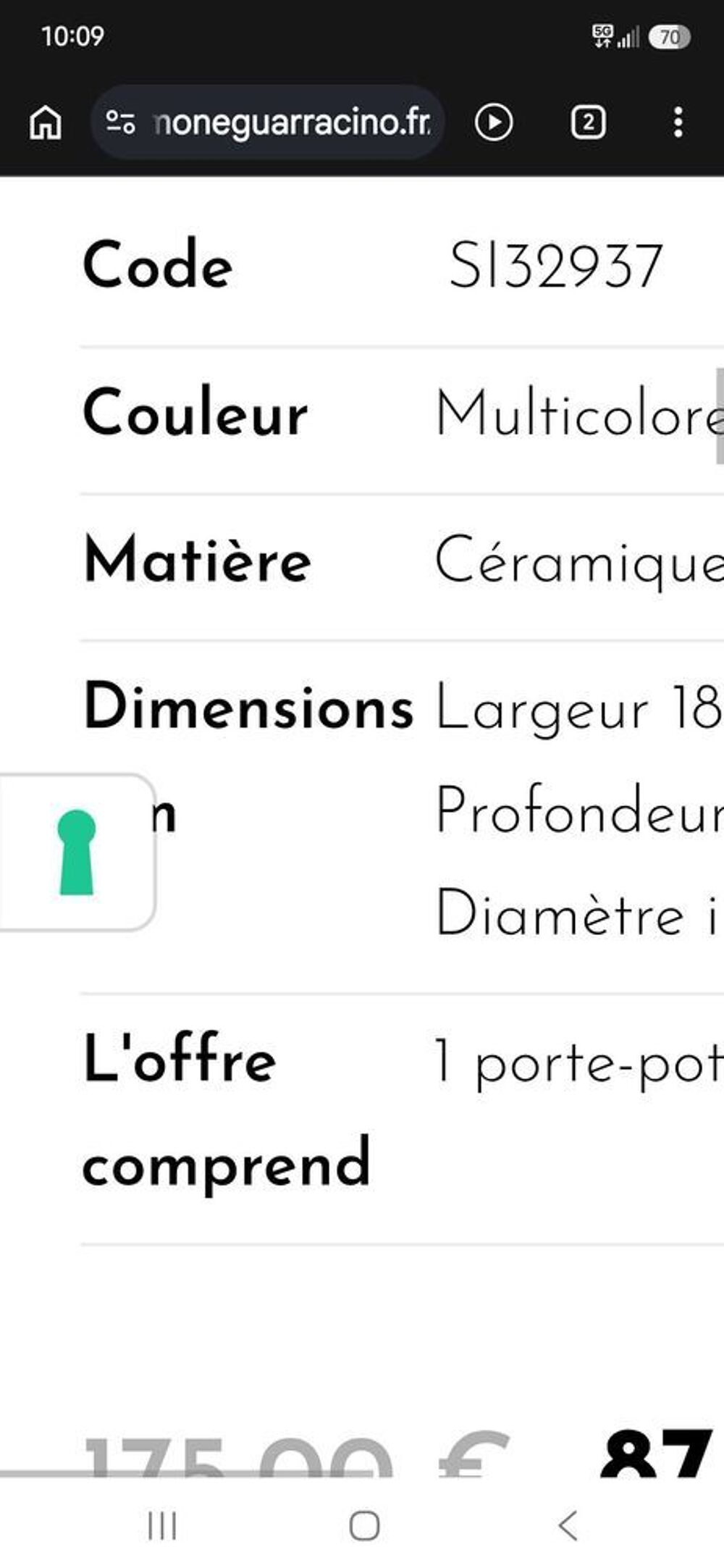Open the tab switcher showing 2 tabs
The width and height of the screenshot is (724, 1568).
click(588, 122)
